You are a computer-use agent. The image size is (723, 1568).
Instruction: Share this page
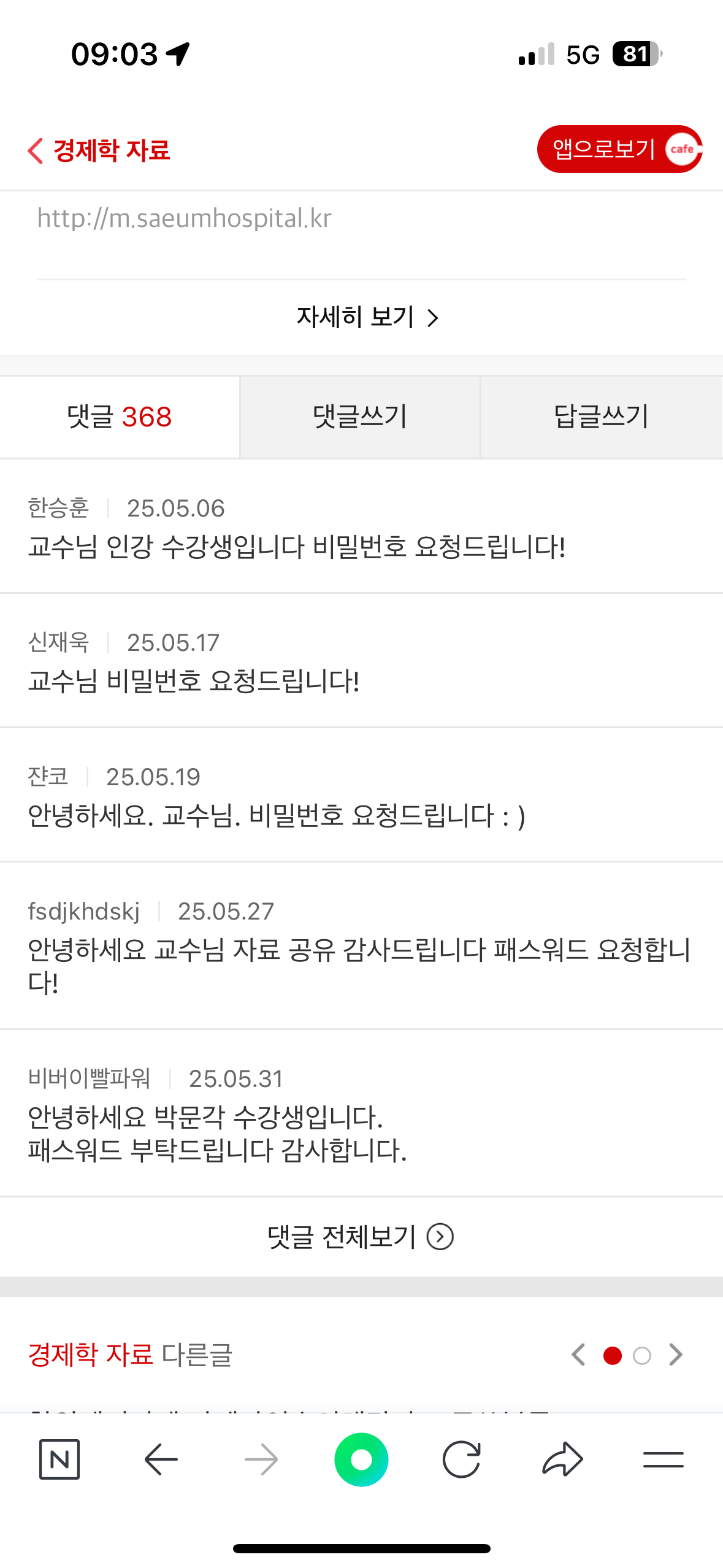click(562, 1459)
